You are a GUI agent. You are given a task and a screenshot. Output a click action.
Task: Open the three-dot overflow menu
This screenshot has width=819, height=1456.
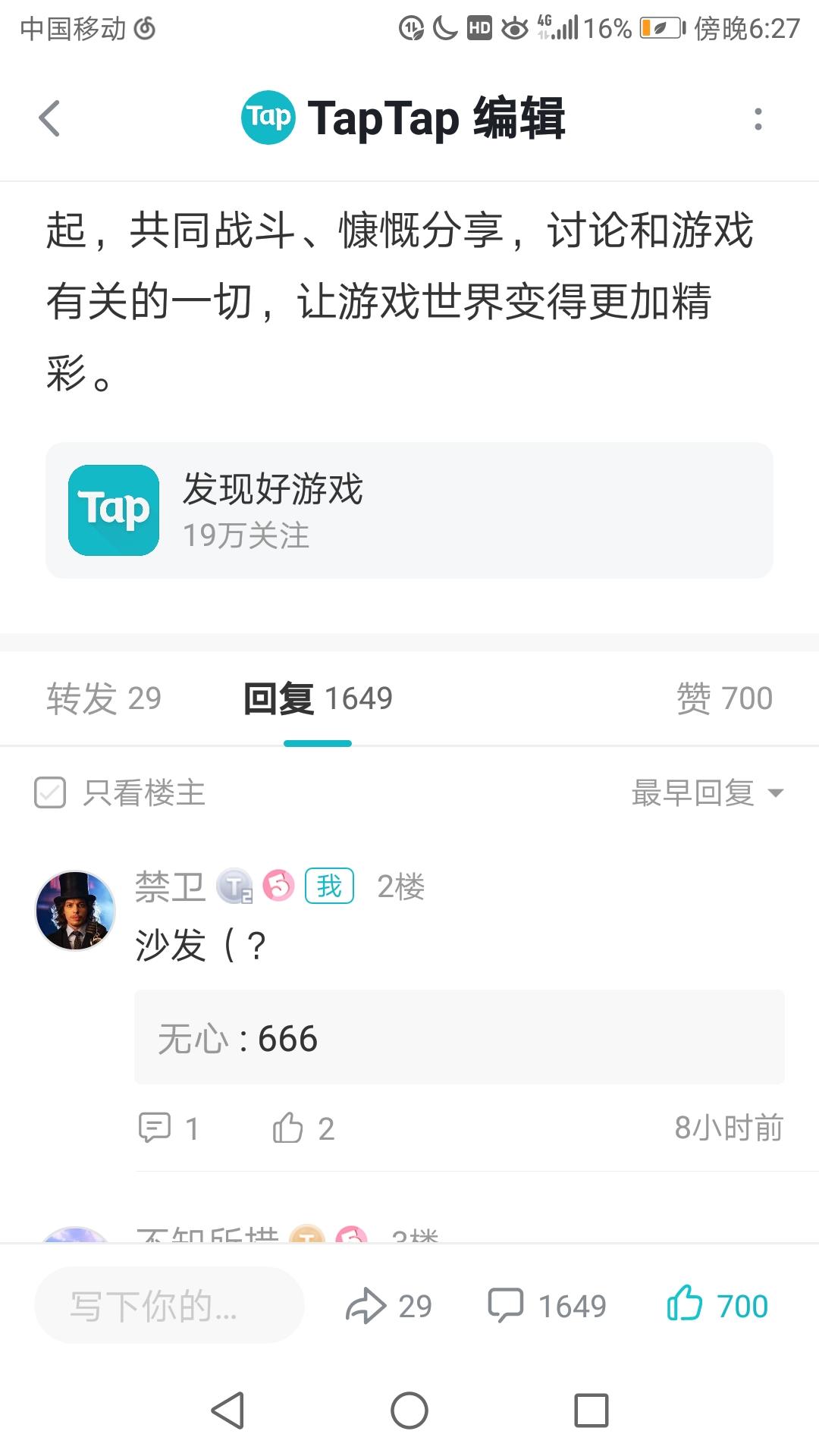click(758, 119)
